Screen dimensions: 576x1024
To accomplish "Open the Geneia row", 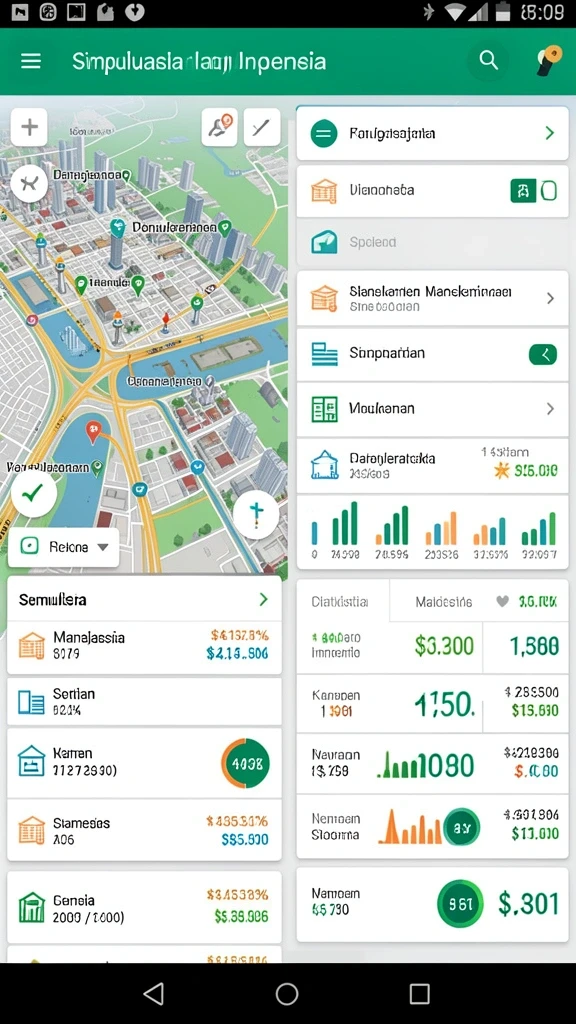I will point(144,908).
